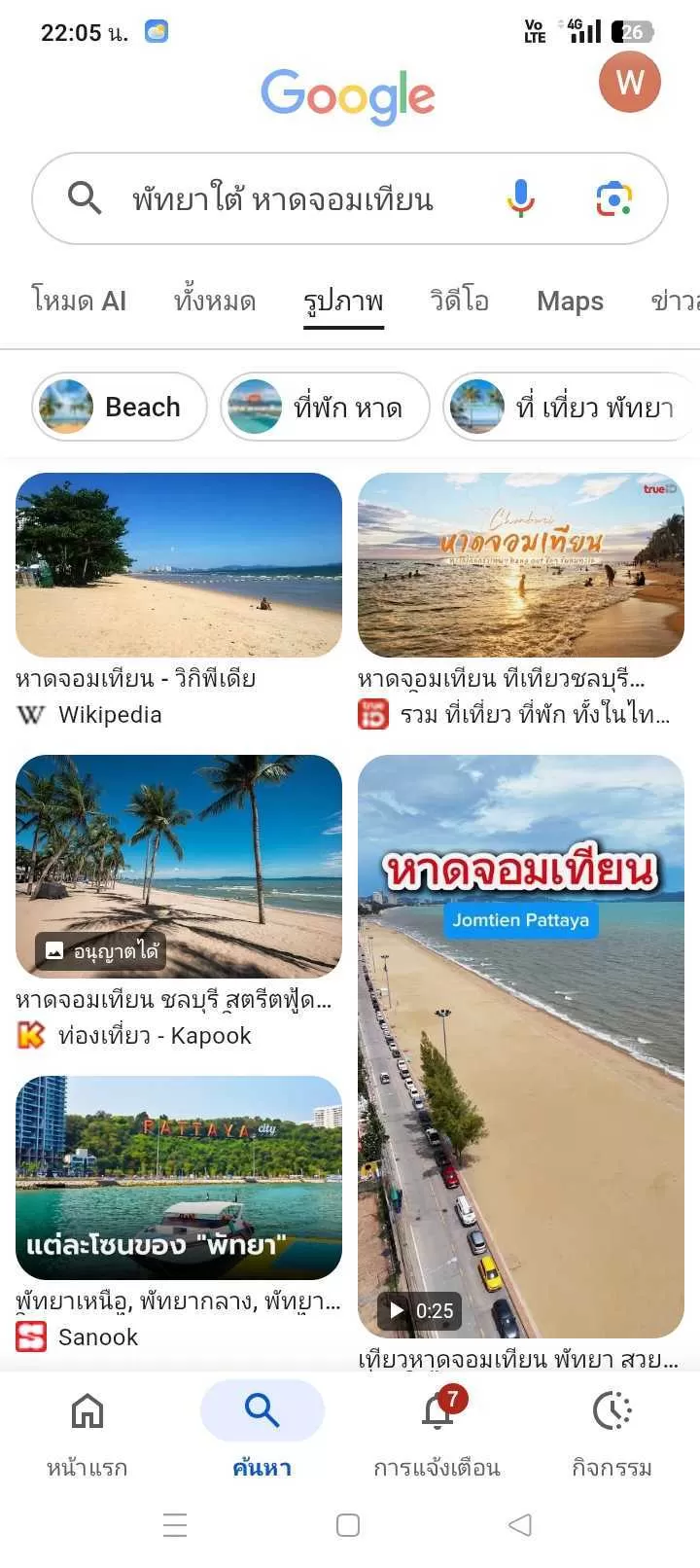Viewport: 700px width, 1568px height.
Task: Switch to the Maps tab
Action: click(x=570, y=302)
